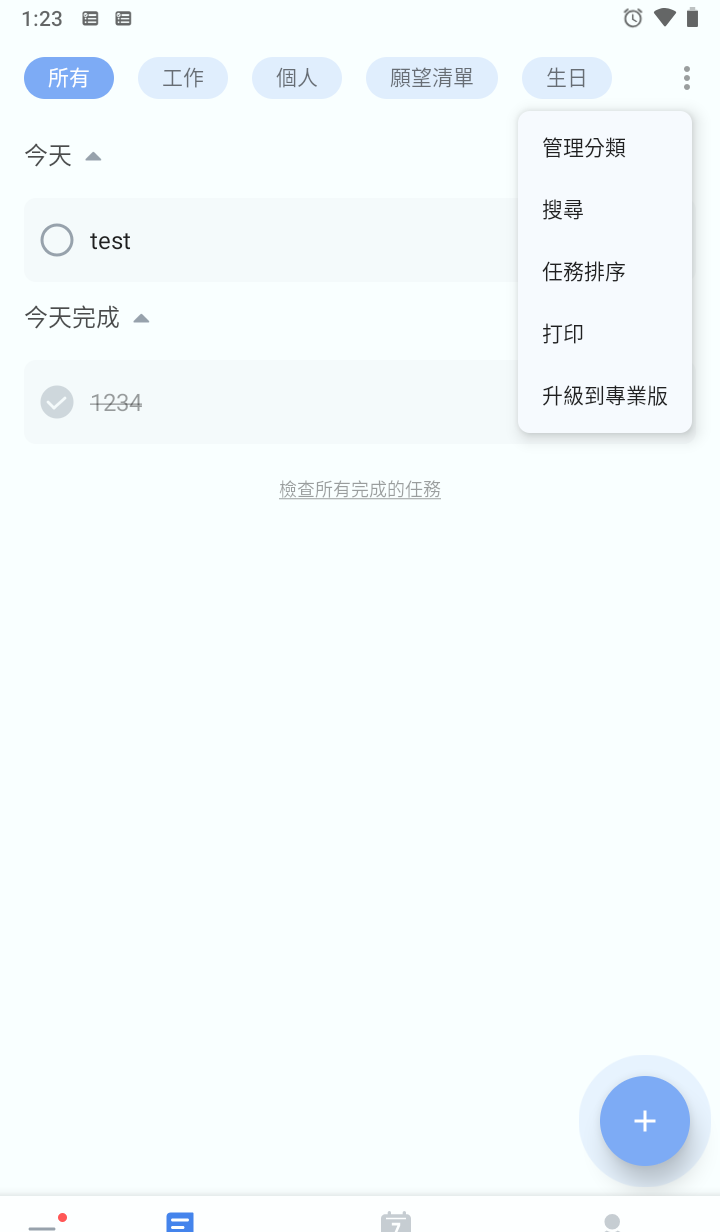Tap a notification icon next to the clock
The image size is (720, 1232).
point(88,17)
